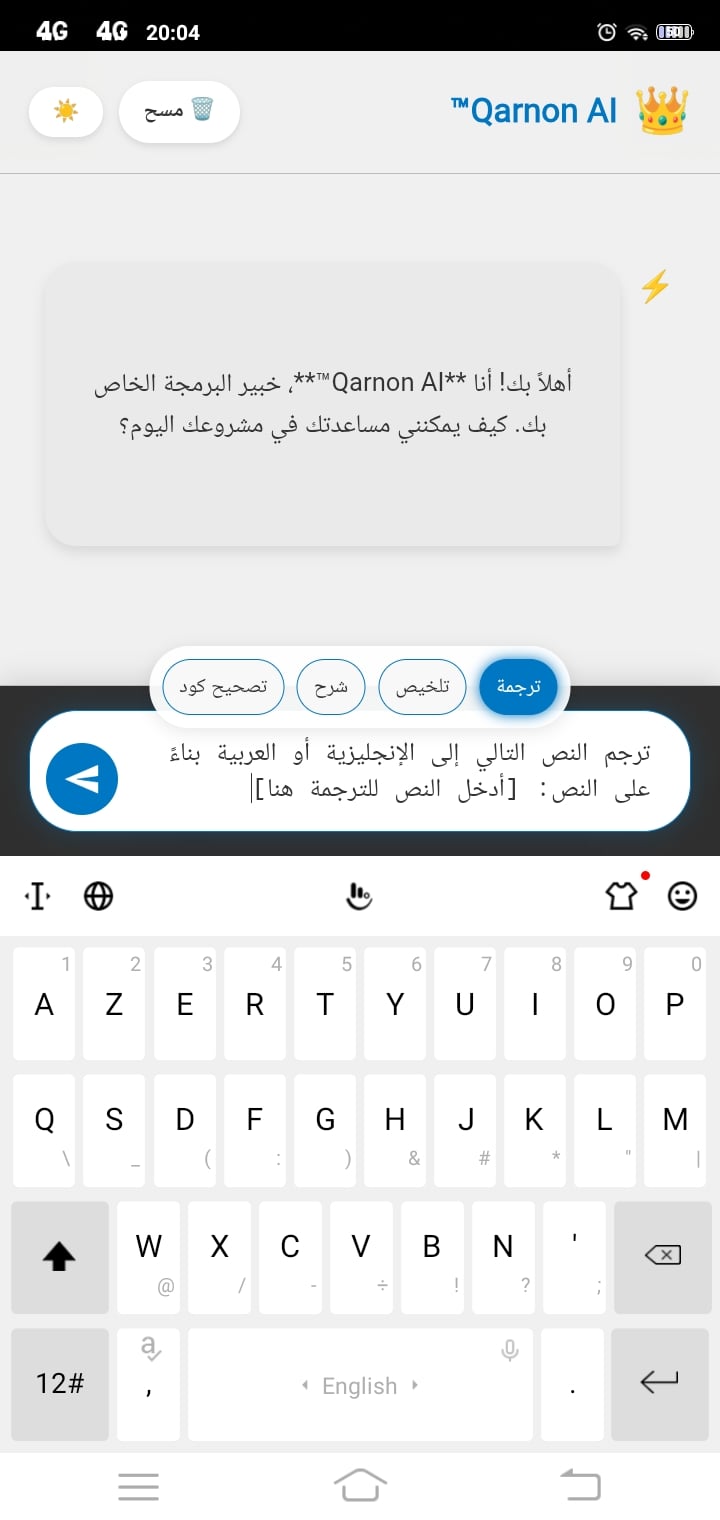Clear the chat with the مسح button
Image resolution: width=720 pixels, height=1520 pixels.
coord(178,111)
